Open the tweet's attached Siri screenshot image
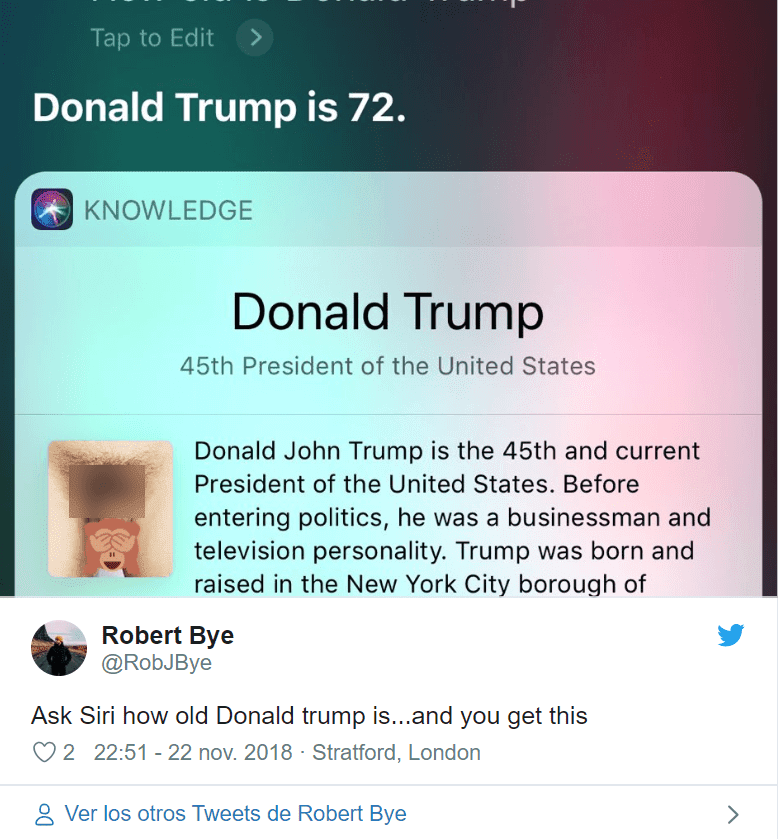778x839 pixels. (x=389, y=298)
